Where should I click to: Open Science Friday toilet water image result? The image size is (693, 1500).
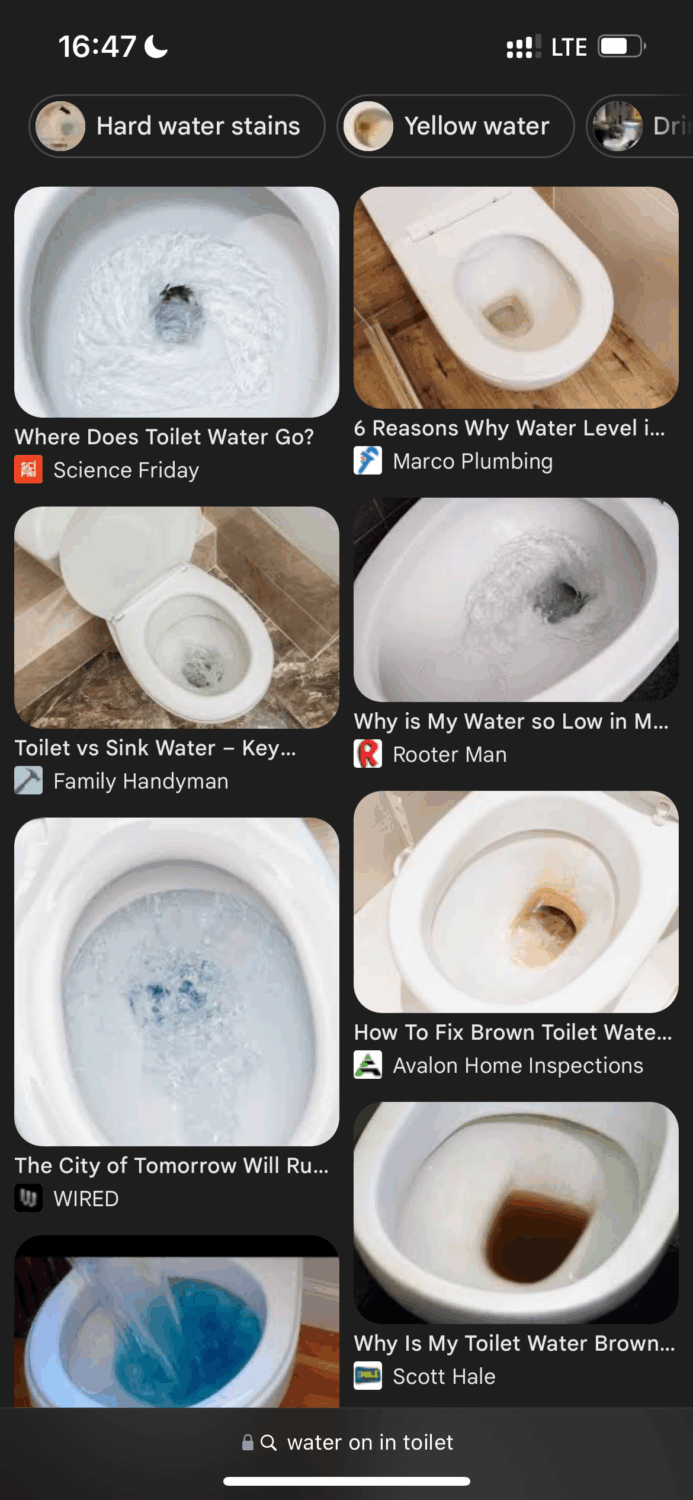click(176, 302)
